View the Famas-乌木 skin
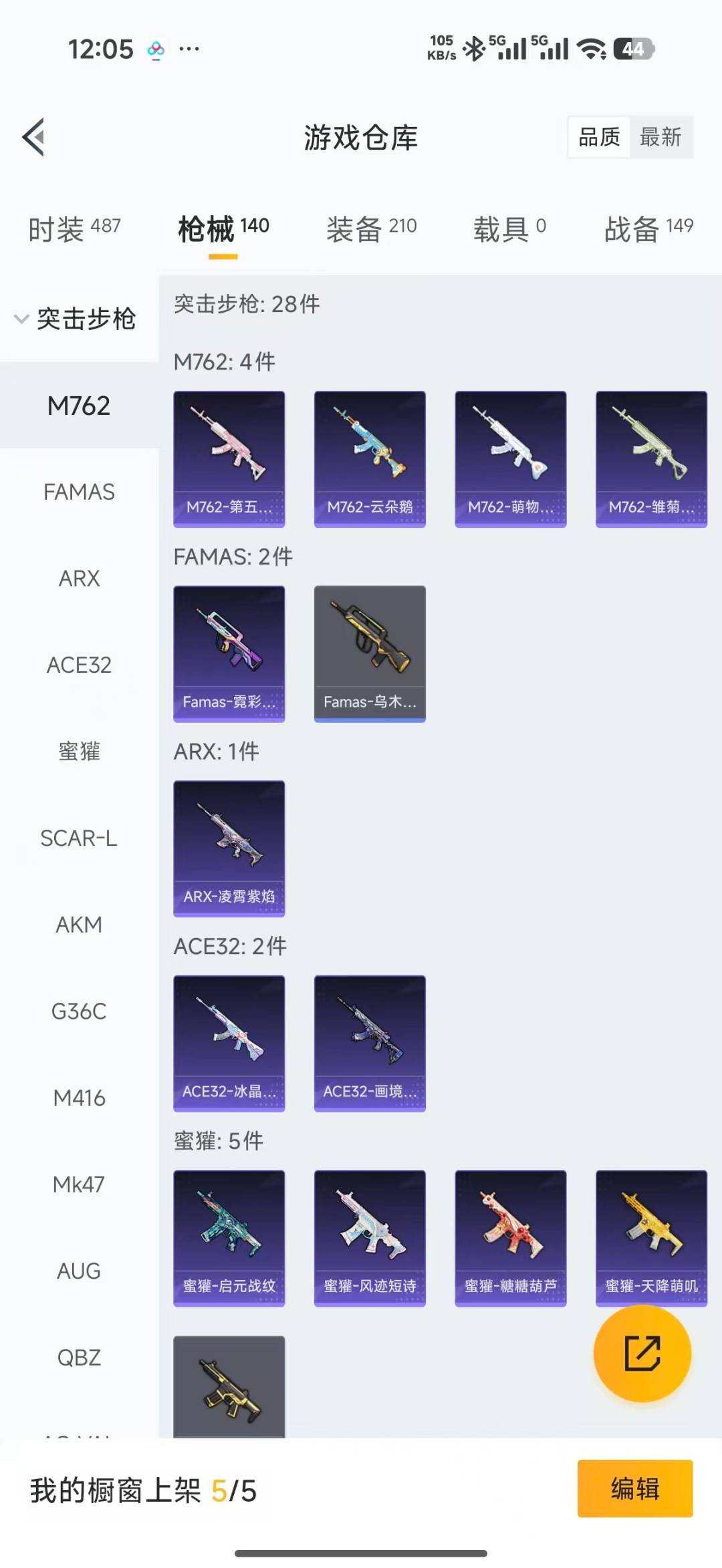Image resolution: width=722 pixels, height=1568 pixels. click(370, 653)
